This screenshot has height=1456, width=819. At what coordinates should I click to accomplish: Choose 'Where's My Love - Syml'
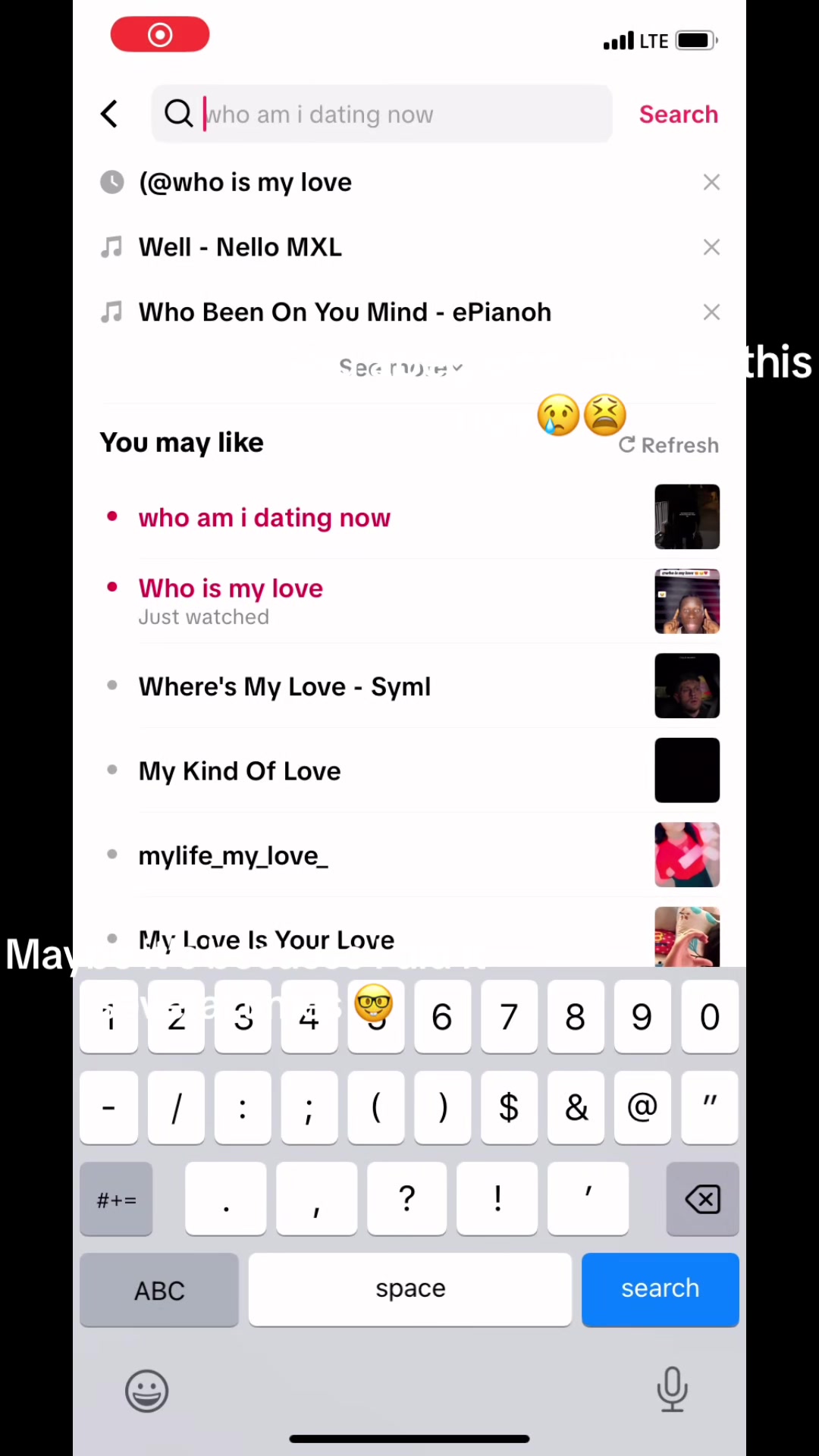284,687
